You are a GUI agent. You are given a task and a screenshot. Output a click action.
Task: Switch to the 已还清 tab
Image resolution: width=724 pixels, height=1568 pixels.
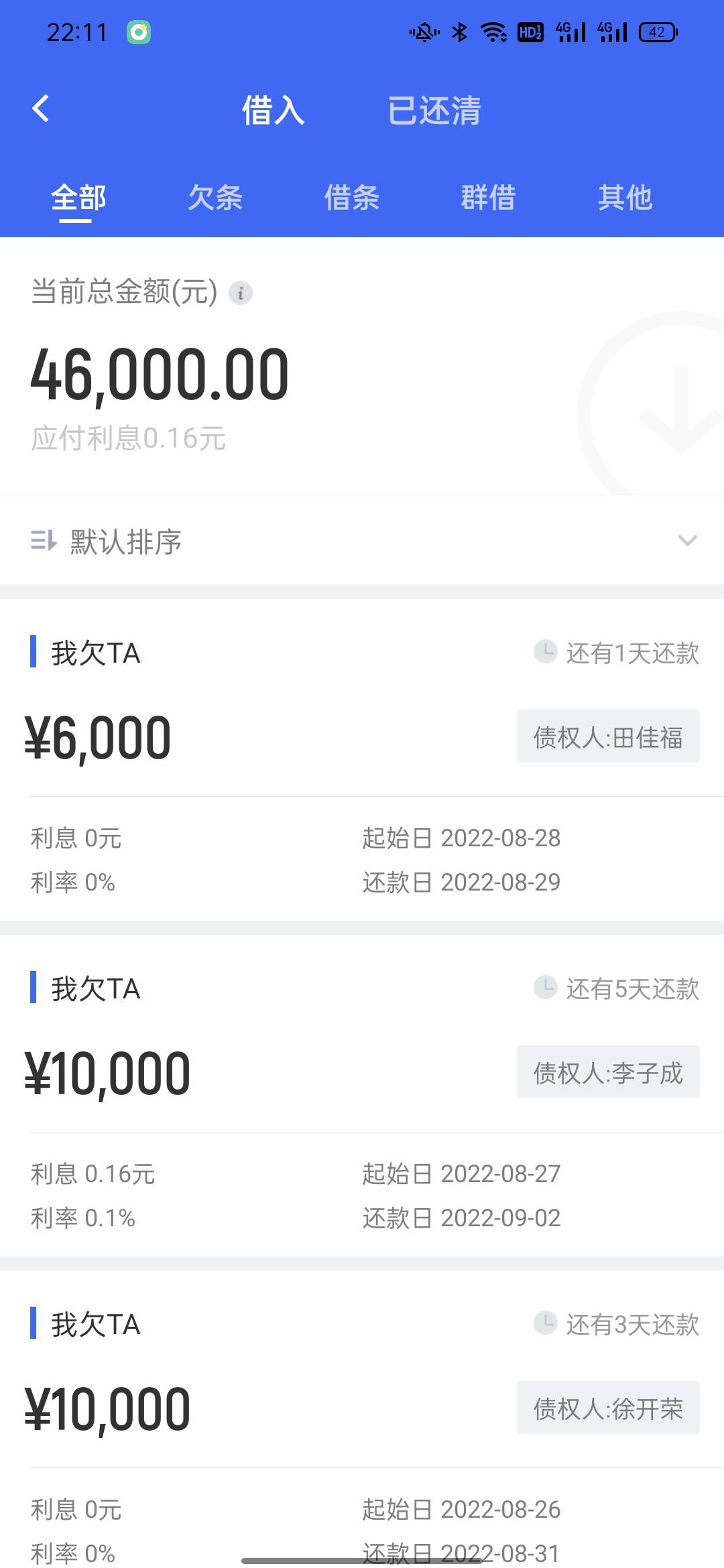[434, 110]
